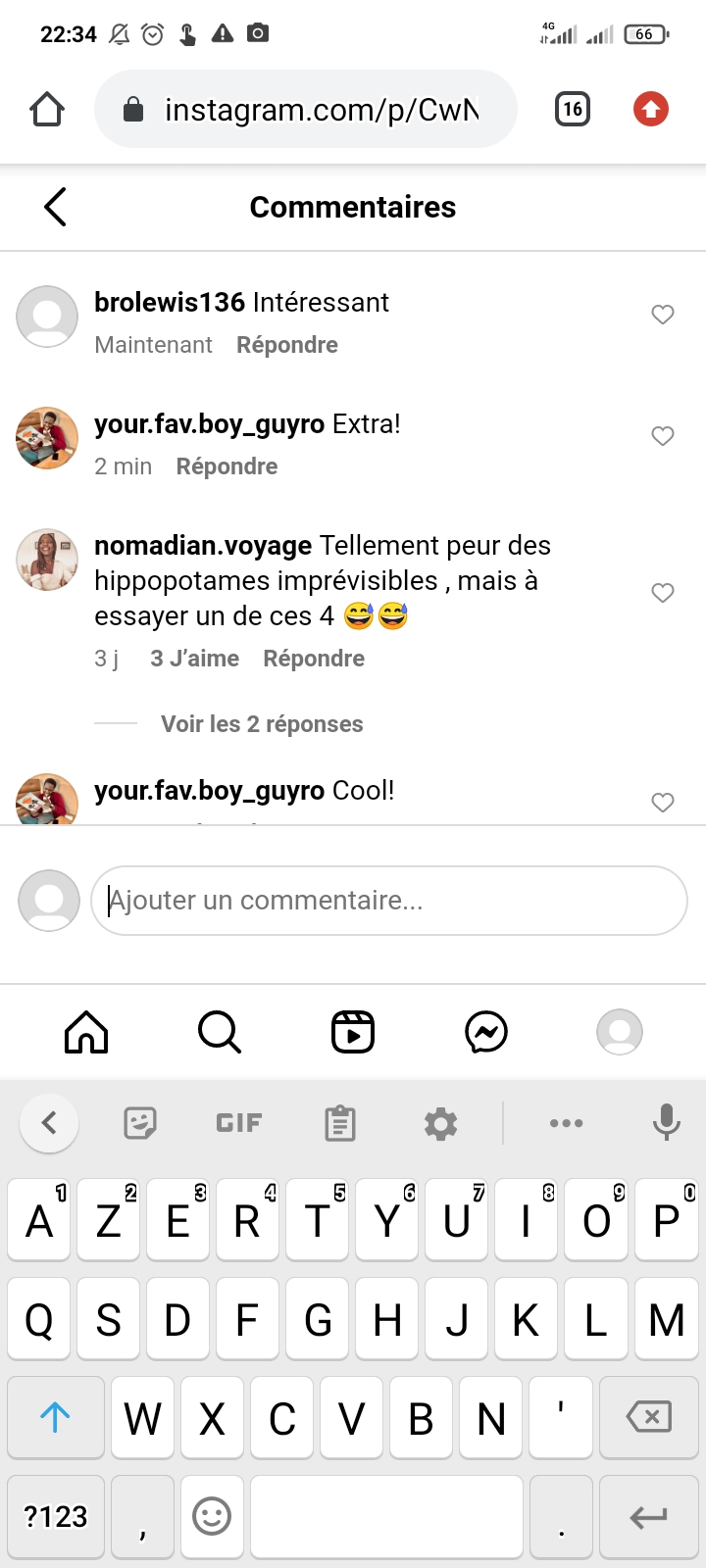Open Messenger direct messages
Viewport: 706px width, 1568px height.
click(x=486, y=1032)
